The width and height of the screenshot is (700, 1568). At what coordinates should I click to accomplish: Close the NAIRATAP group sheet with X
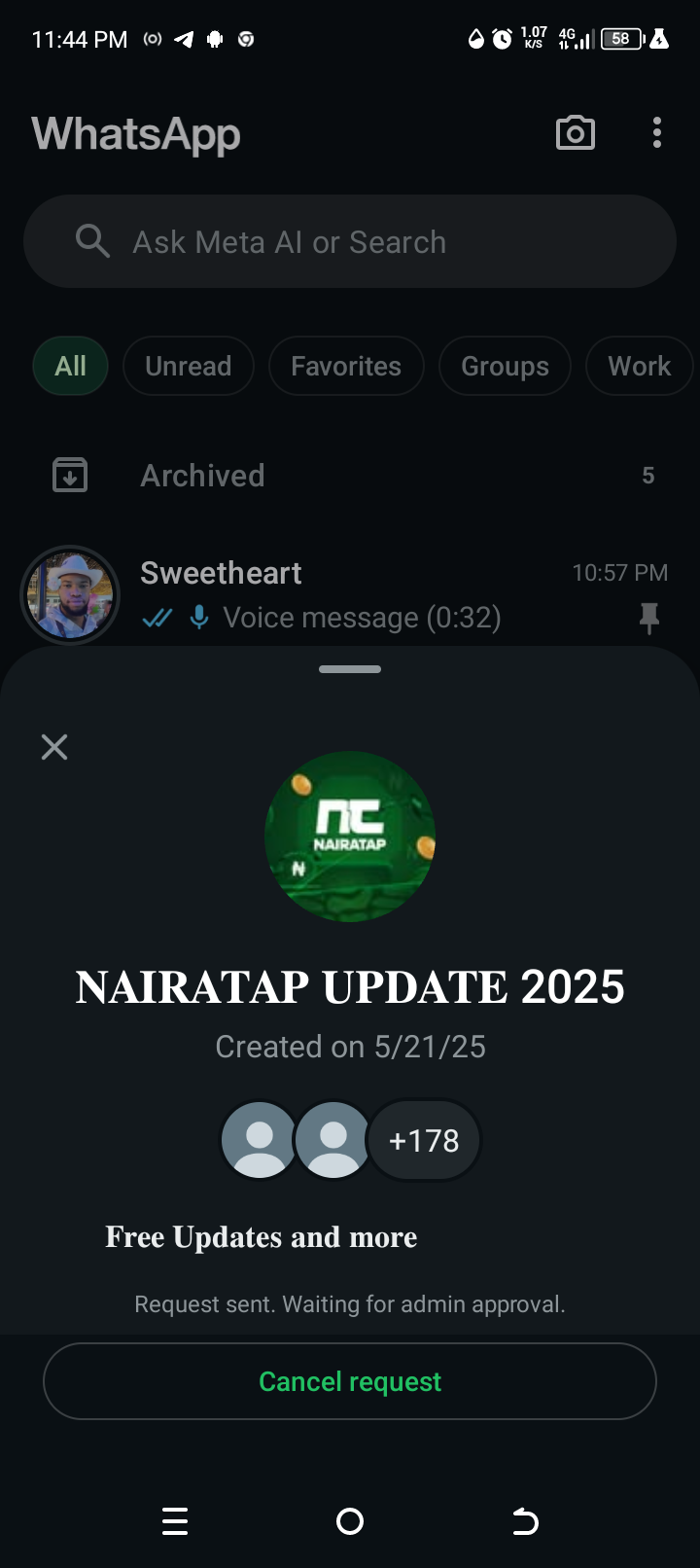pos(54,747)
